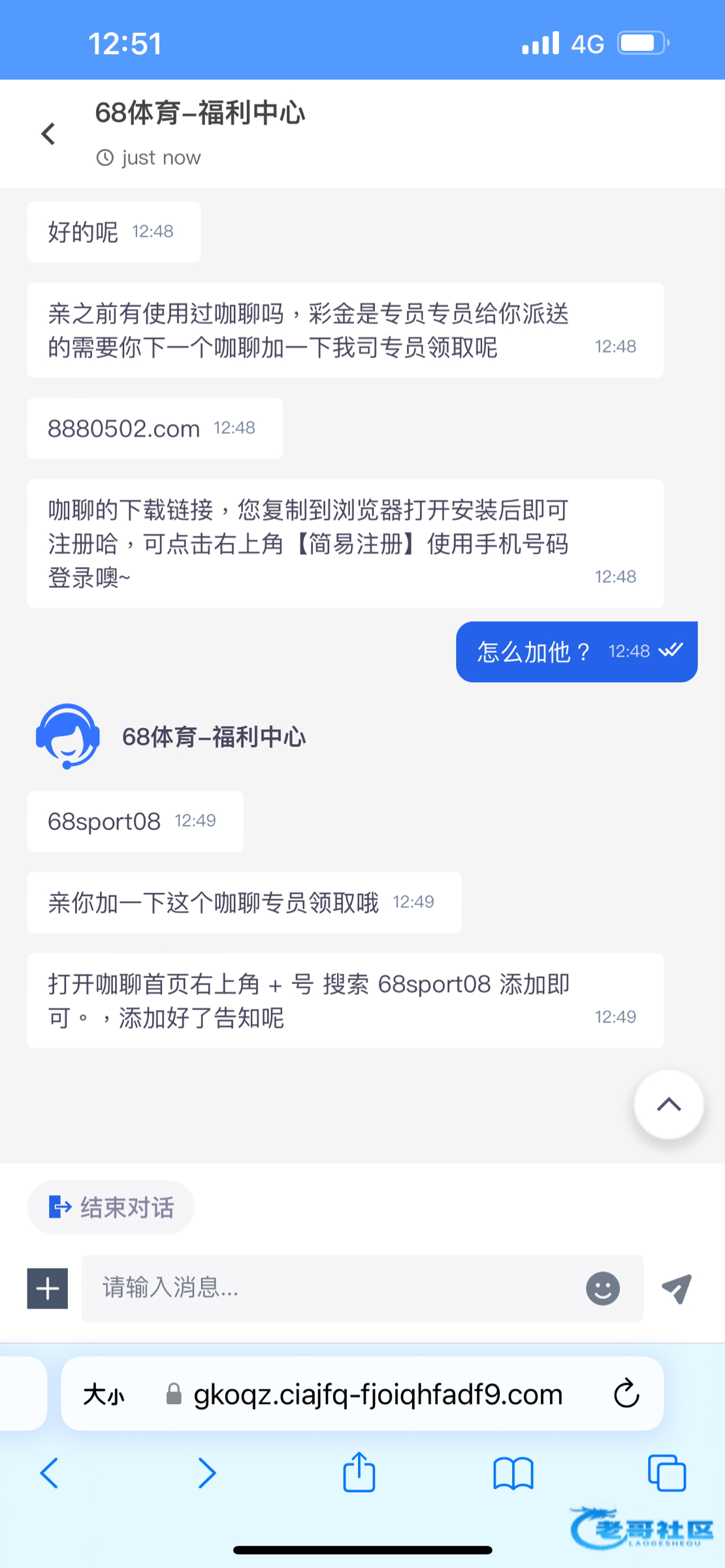The height and width of the screenshot is (1568, 725).
Task: Open Safari bookmarks
Action: (513, 1473)
